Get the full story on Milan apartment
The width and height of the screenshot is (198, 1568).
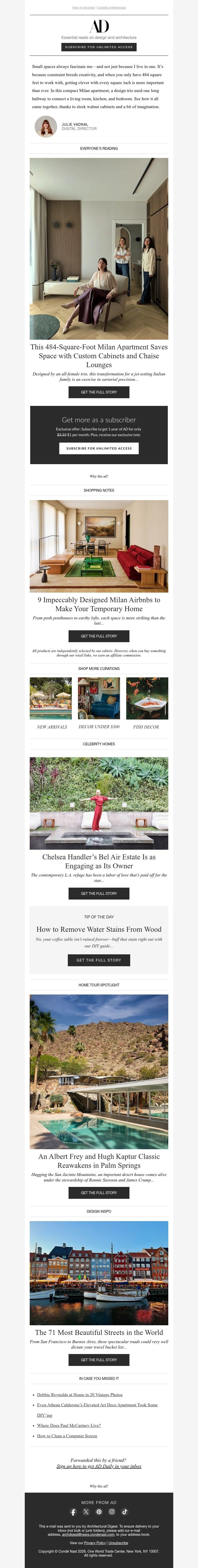99,392
